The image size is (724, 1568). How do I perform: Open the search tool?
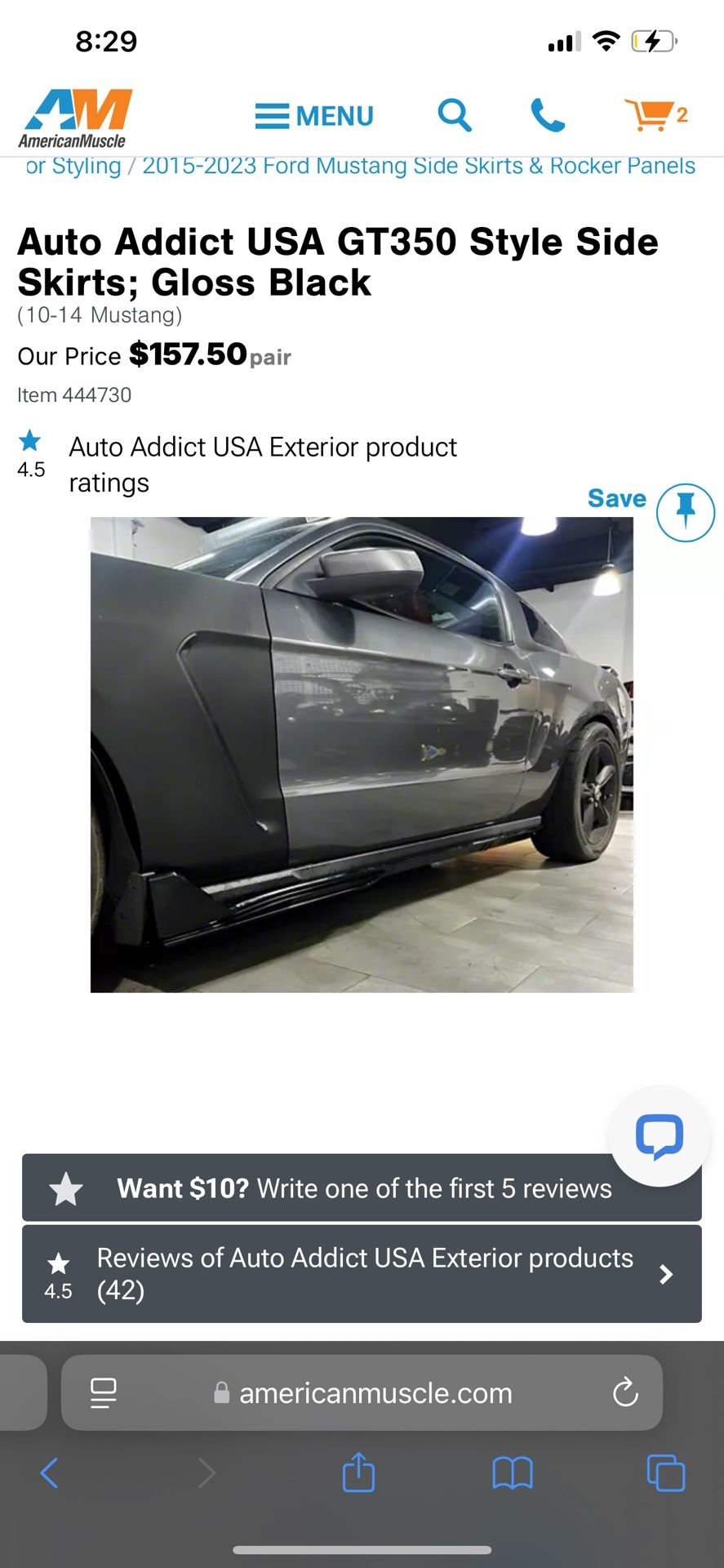(x=455, y=115)
